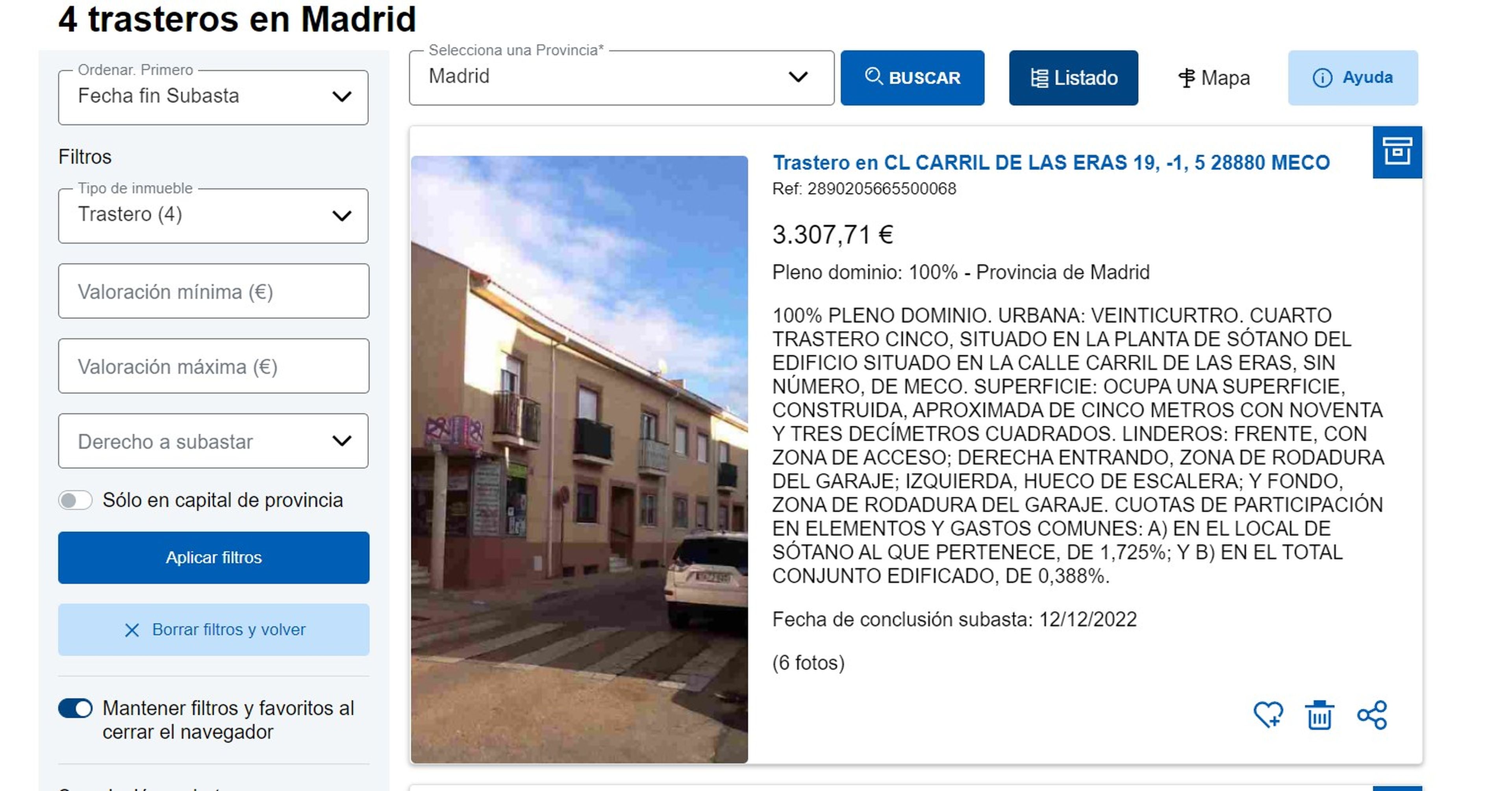Switch to Mapa view
This screenshot has height=791, width=1512.
pyautogui.click(x=1213, y=78)
